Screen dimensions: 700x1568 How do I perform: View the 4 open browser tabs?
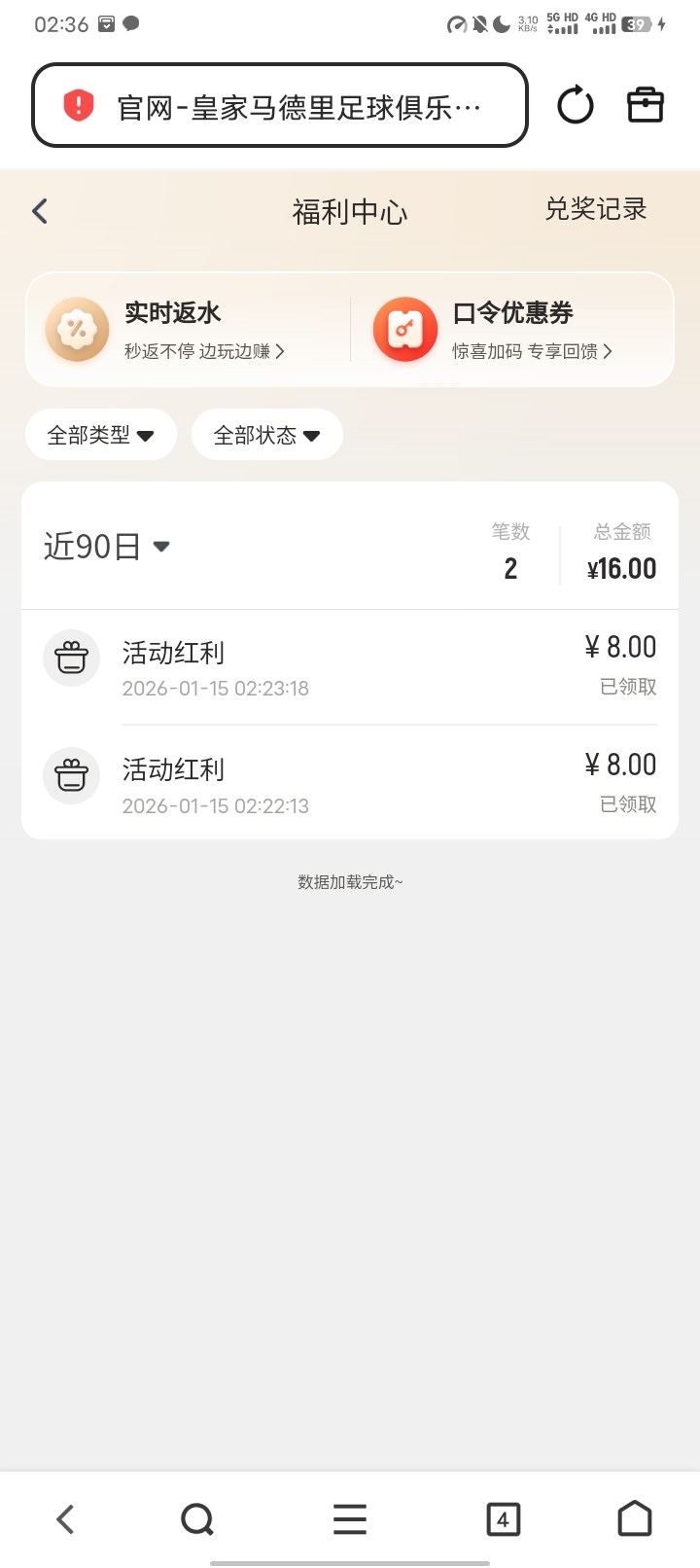[503, 1518]
